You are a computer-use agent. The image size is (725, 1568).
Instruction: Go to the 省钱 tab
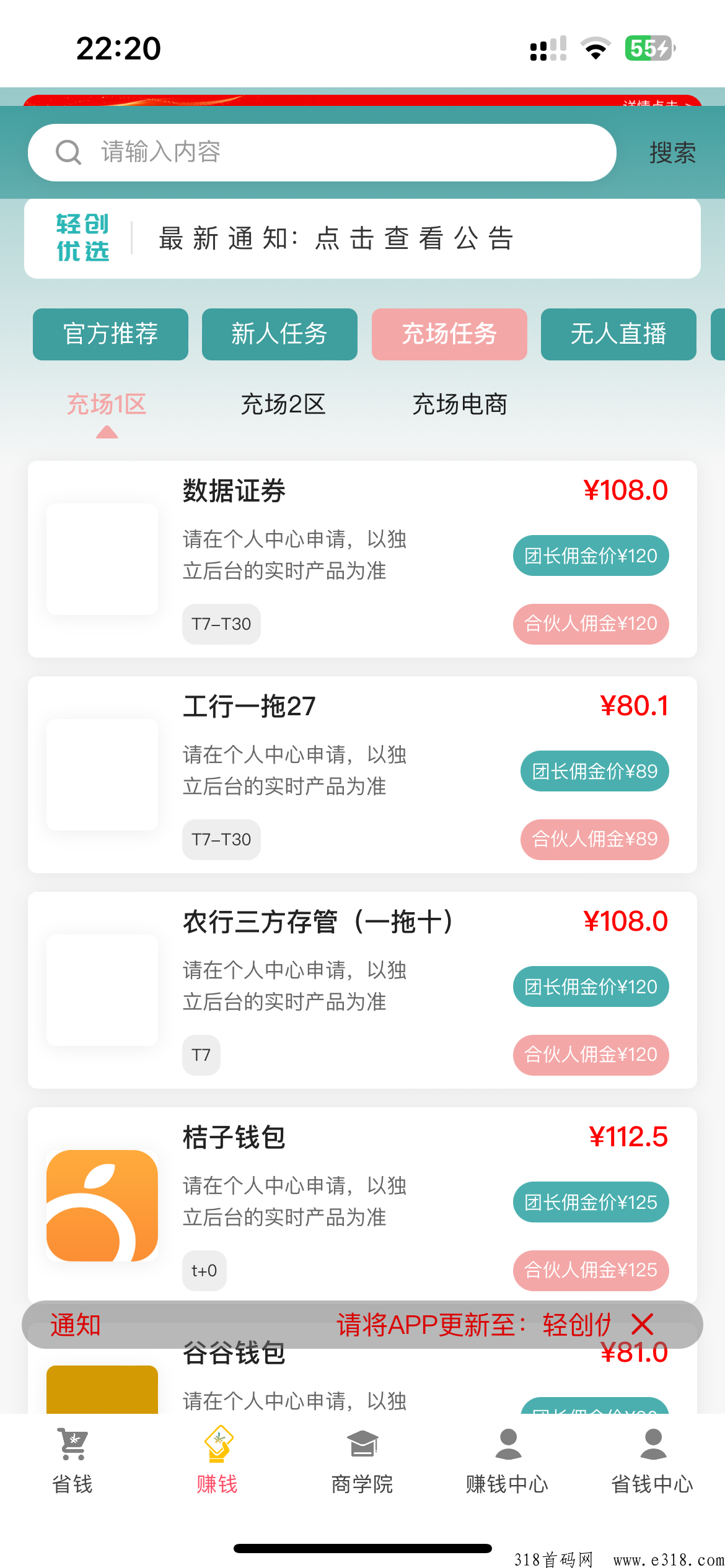click(72, 1460)
